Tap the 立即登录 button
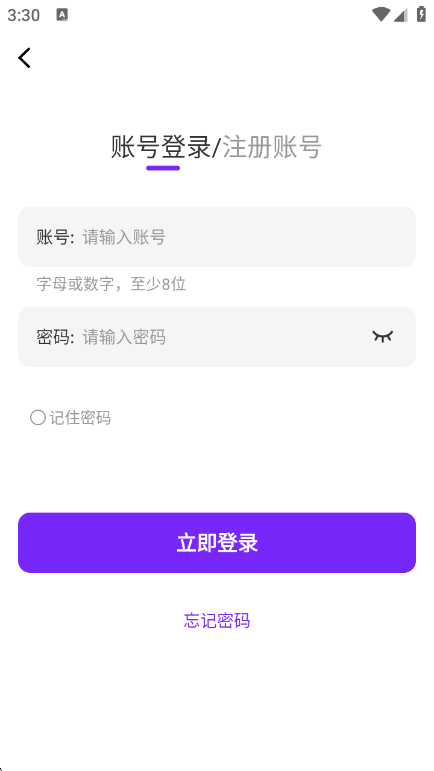Viewport: 434px width, 771px height. coord(217,543)
